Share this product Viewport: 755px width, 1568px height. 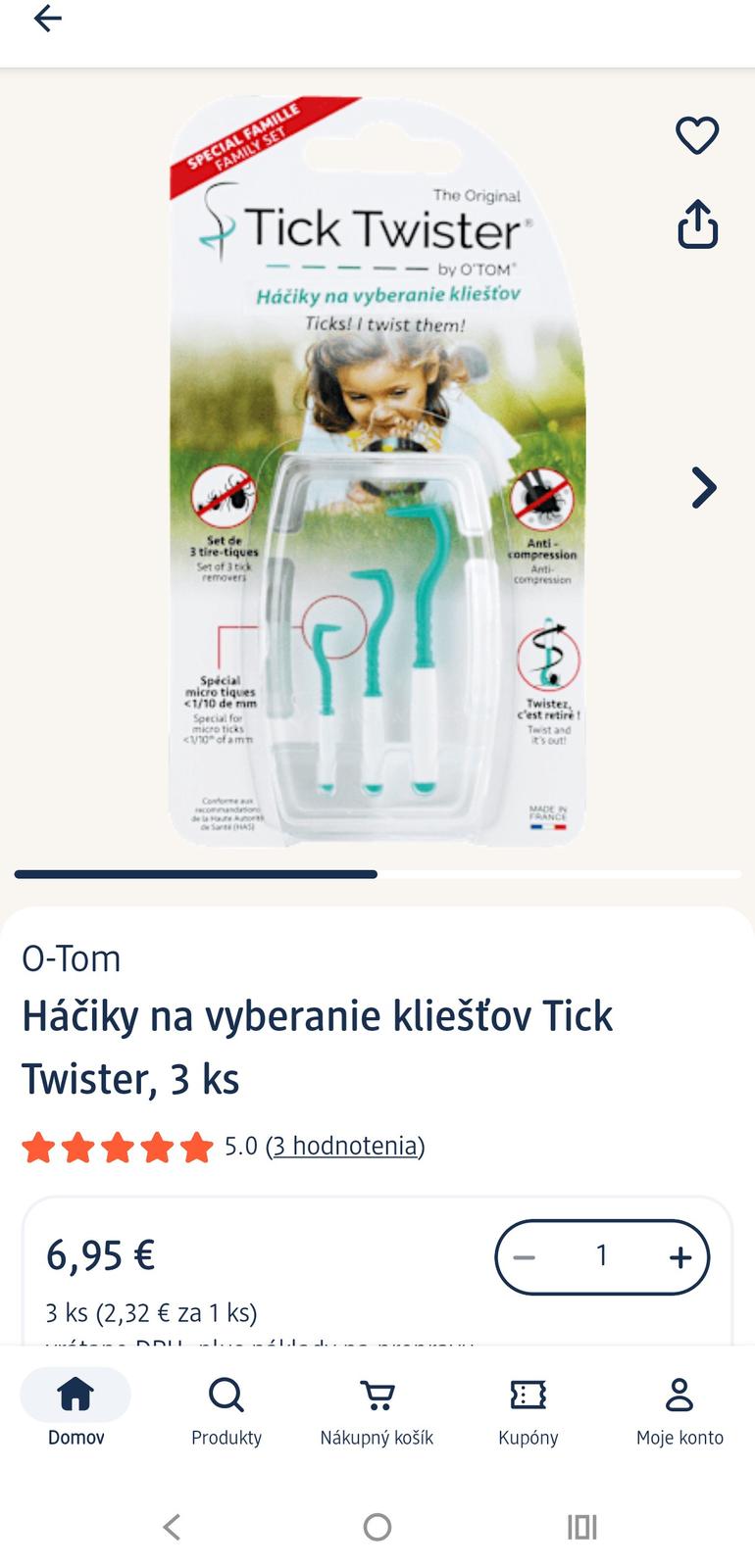[x=697, y=224]
